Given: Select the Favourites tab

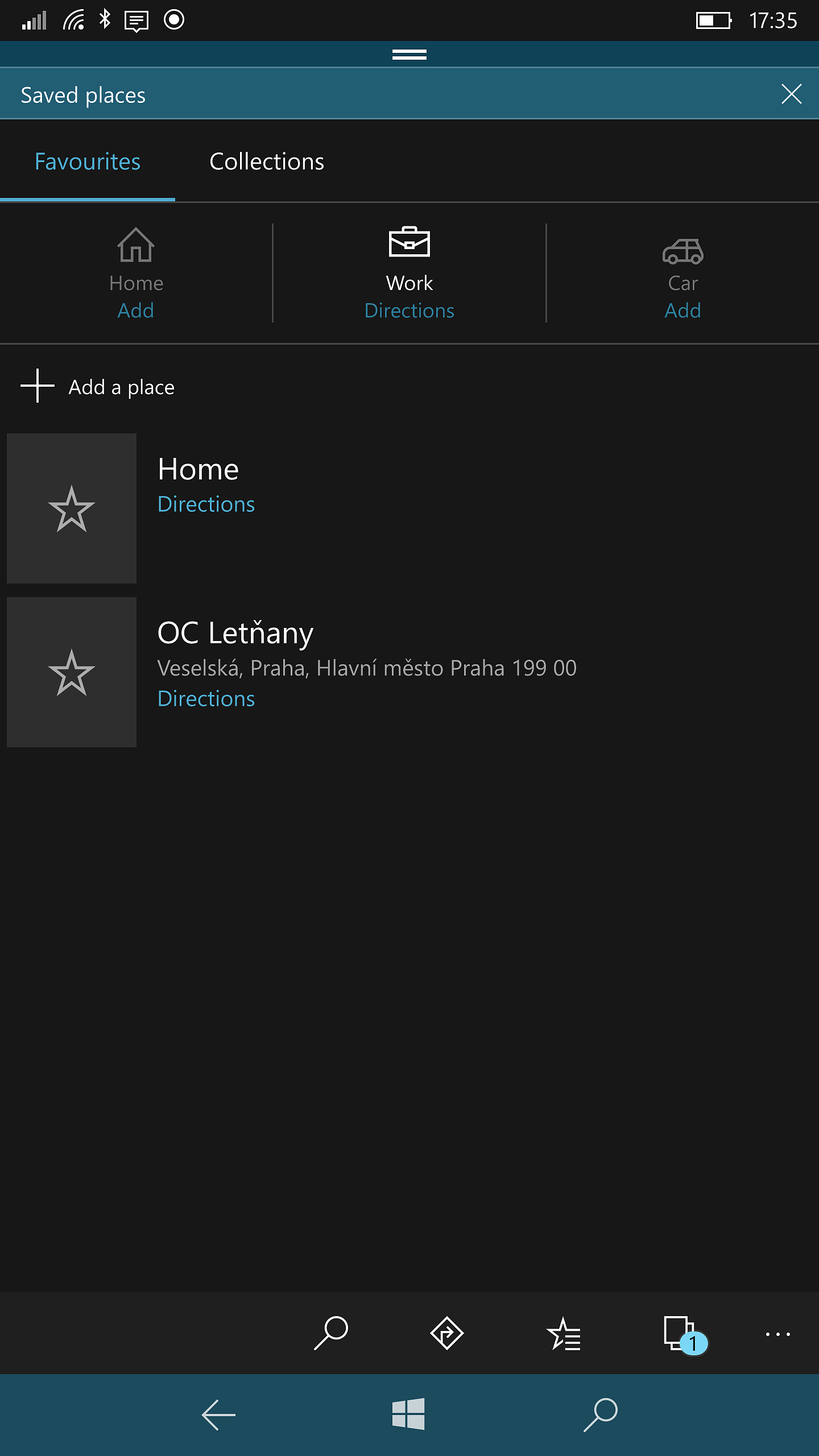Looking at the screenshot, I should click(x=88, y=162).
